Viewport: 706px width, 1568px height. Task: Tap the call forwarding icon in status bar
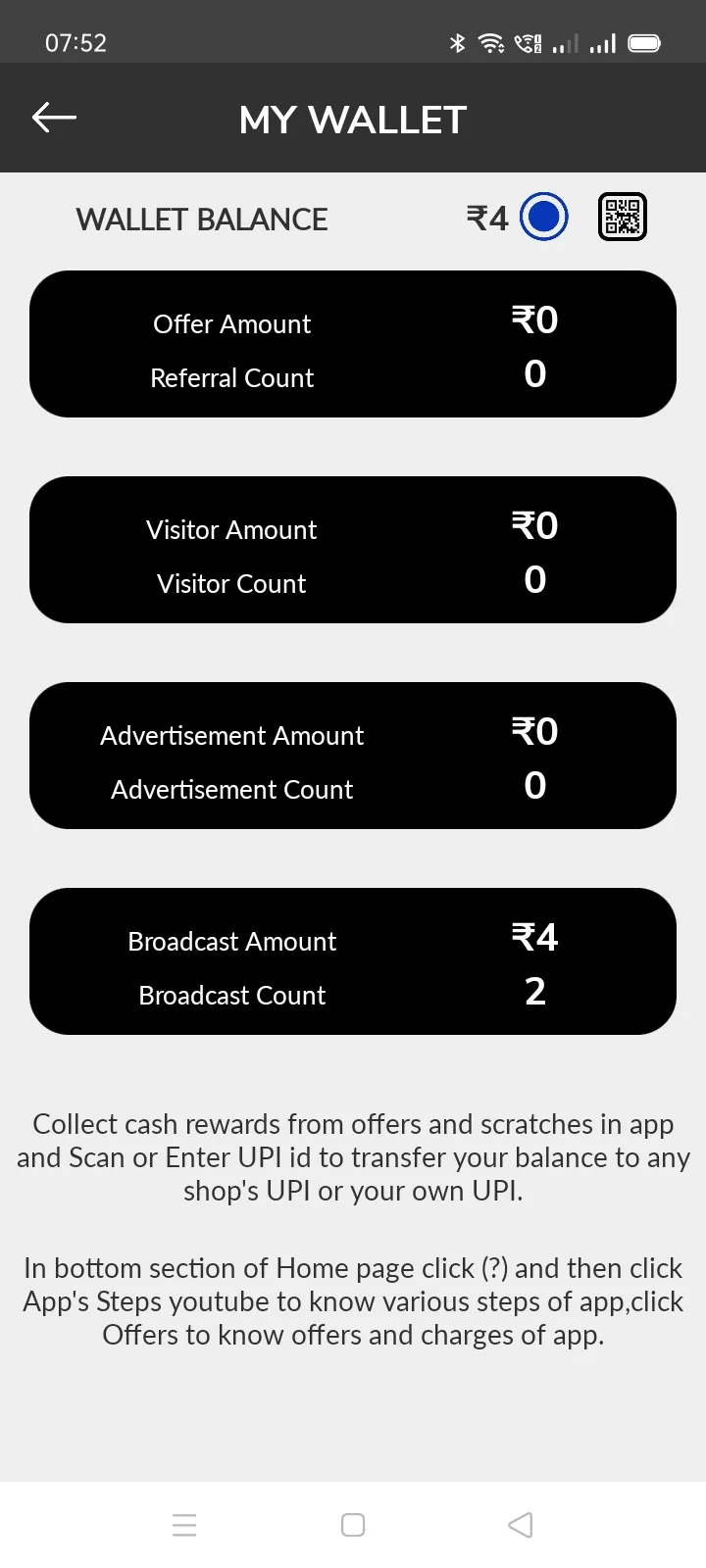pos(528,43)
